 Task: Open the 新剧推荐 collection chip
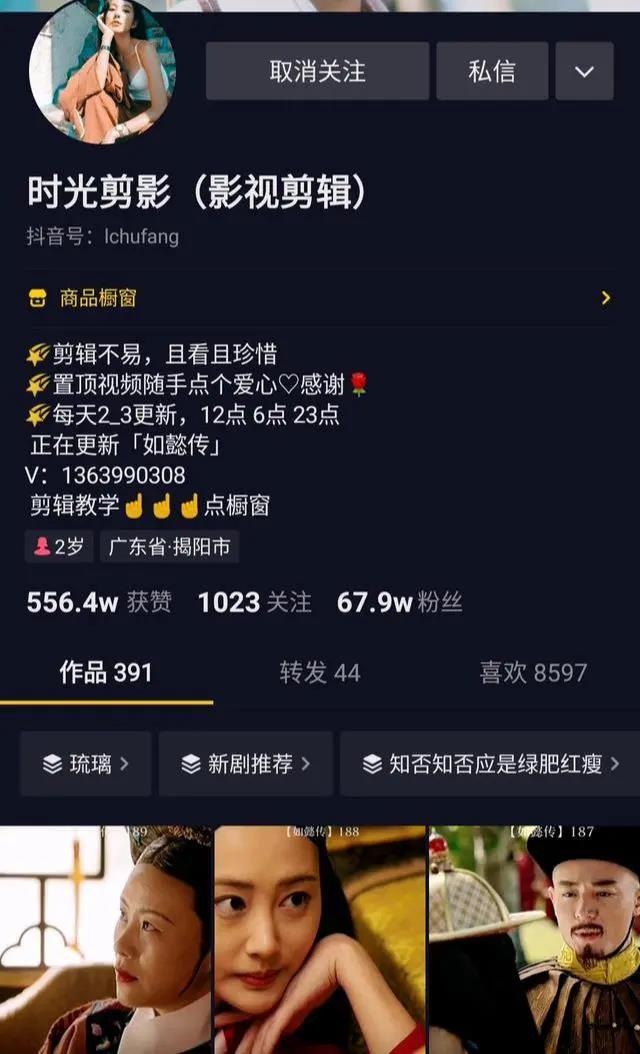click(x=245, y=764)
